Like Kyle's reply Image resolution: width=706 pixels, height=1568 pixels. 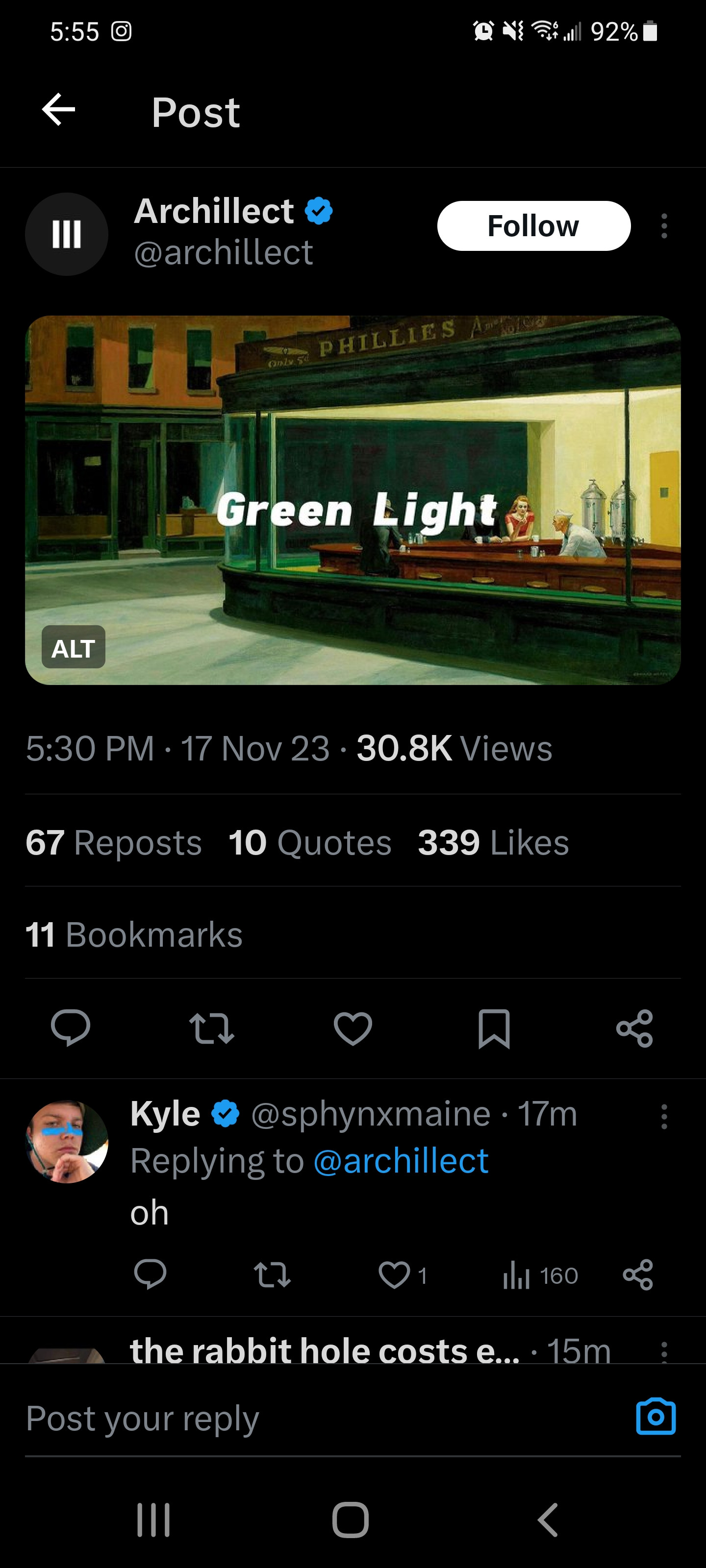point(395,1275)
